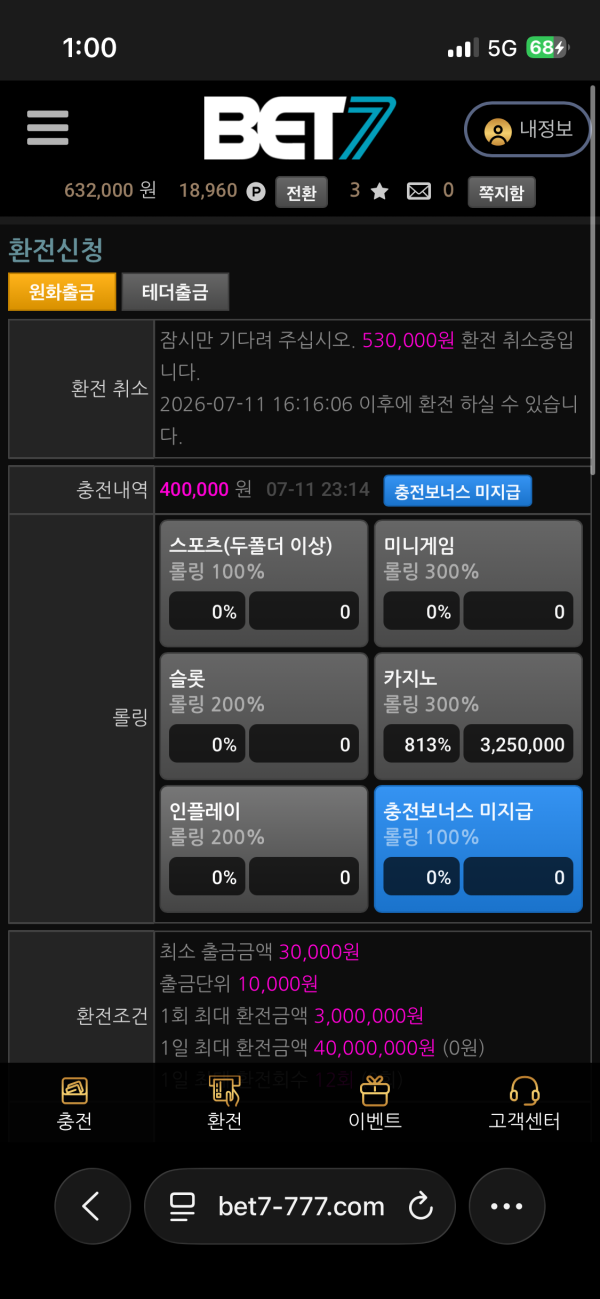Image resolution: width=600 pixels, height=1299 pixels.
Task: Open 내정보 profile button
Action: click(528, 130)
